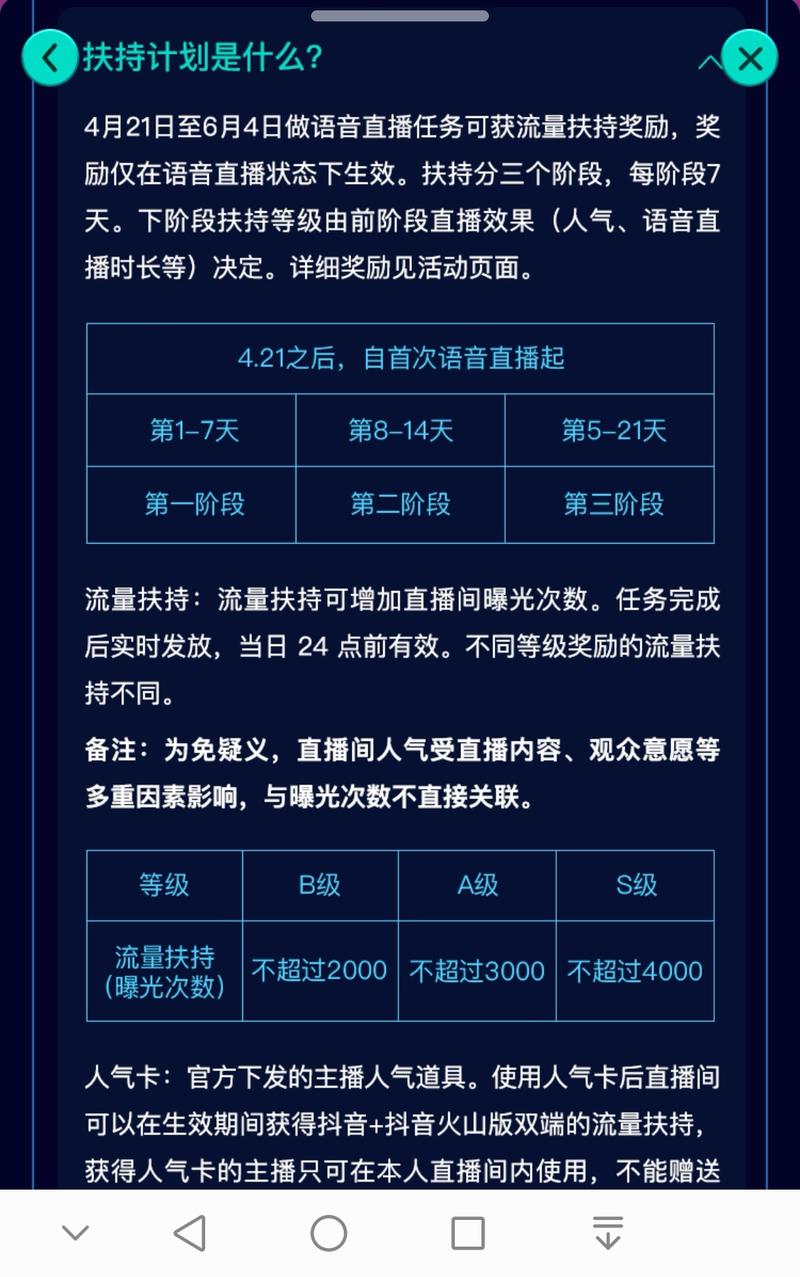Tap the back arrow beside the title
Image resolution: width=800 pixels, height=1277 pixels.
tap(50, 58)
